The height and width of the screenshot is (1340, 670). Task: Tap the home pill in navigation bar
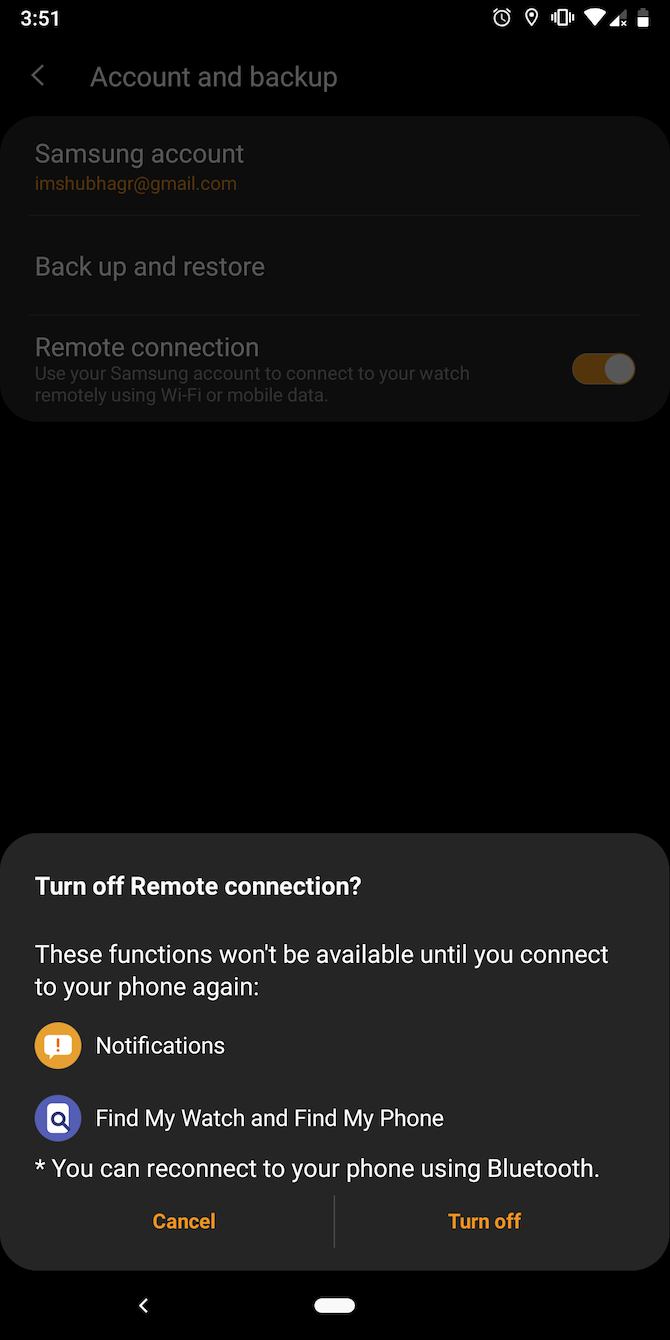(x=334, y=1305)
